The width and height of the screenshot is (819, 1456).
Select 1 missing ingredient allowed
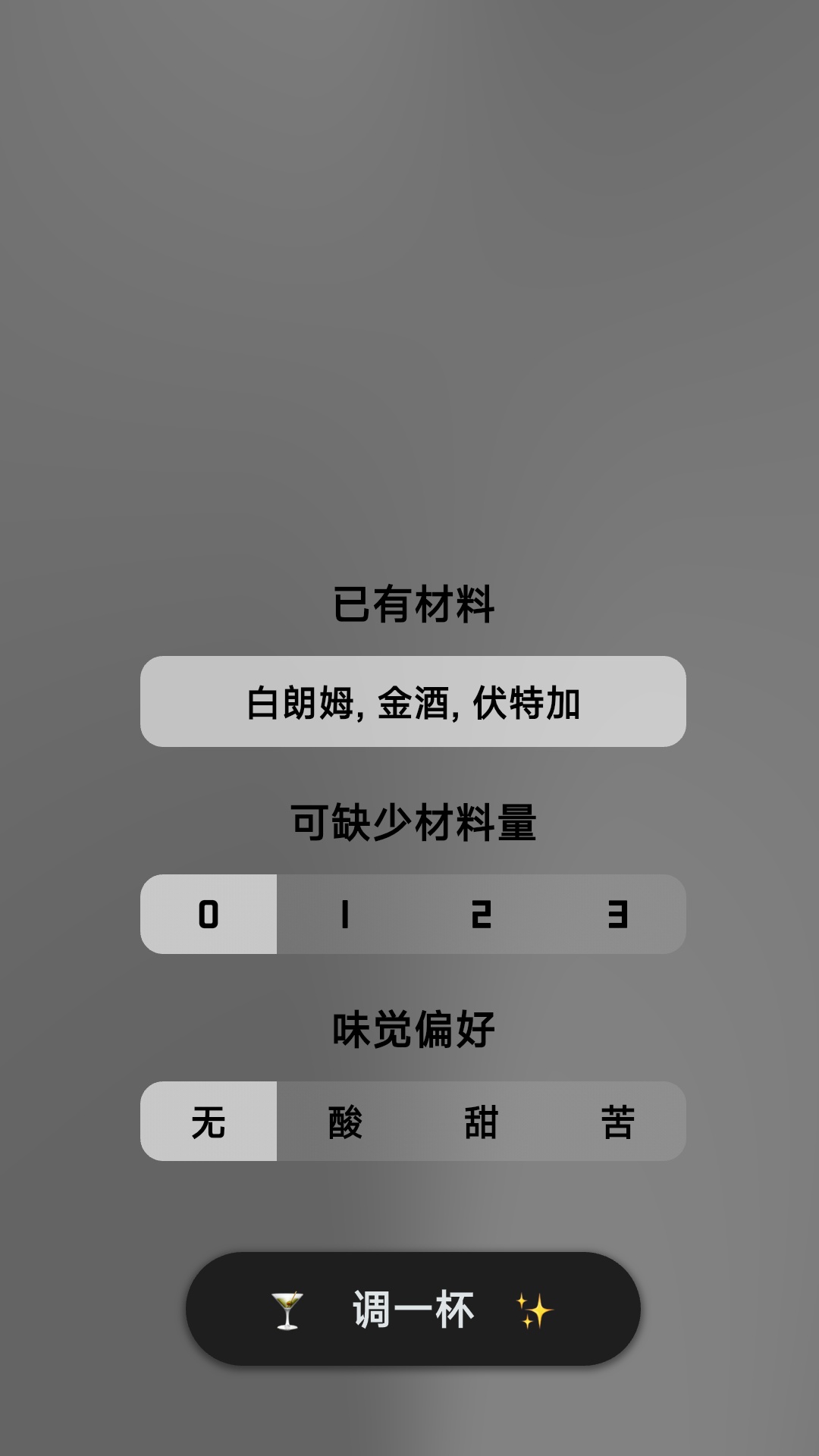[344, 914]
